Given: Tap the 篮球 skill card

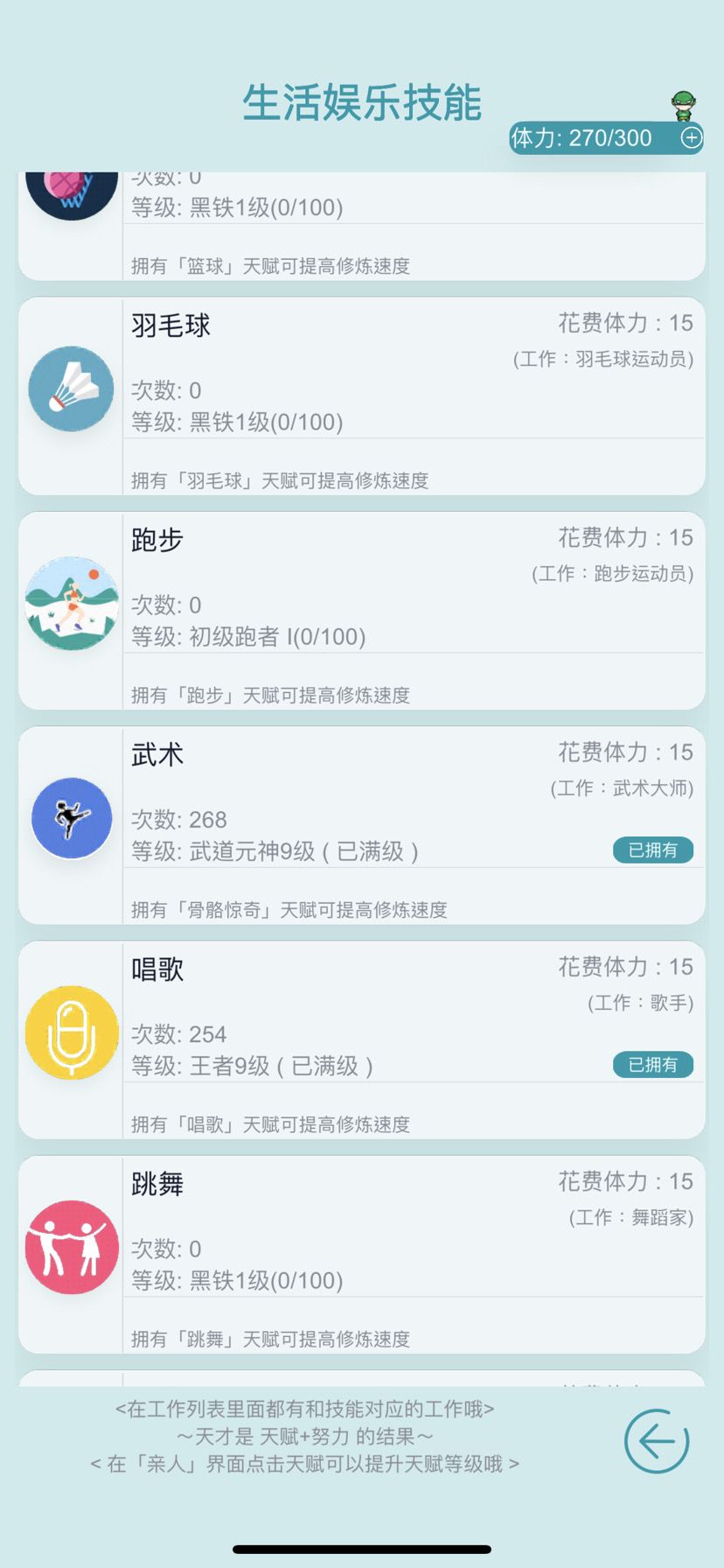Looking at the screenshot, I should click(x=361, y=226).
